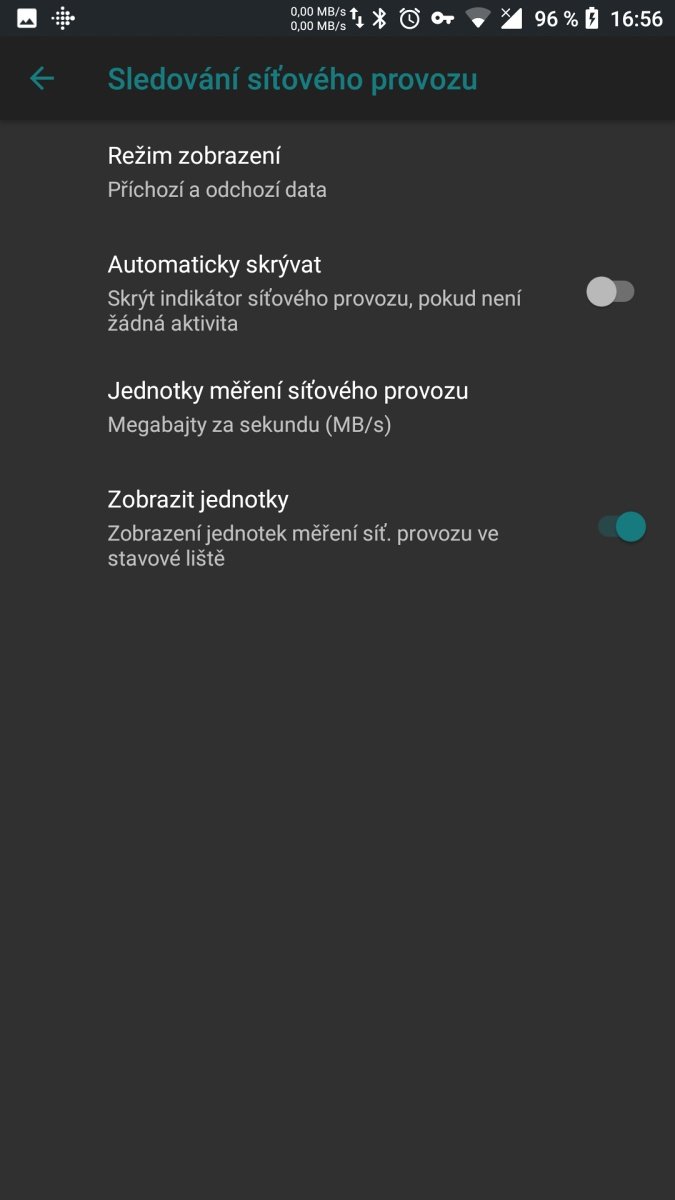This screenshot has height=1200, width=675.
Task: Open Režim zobrazení setting
Action: [x=337, y=172]
